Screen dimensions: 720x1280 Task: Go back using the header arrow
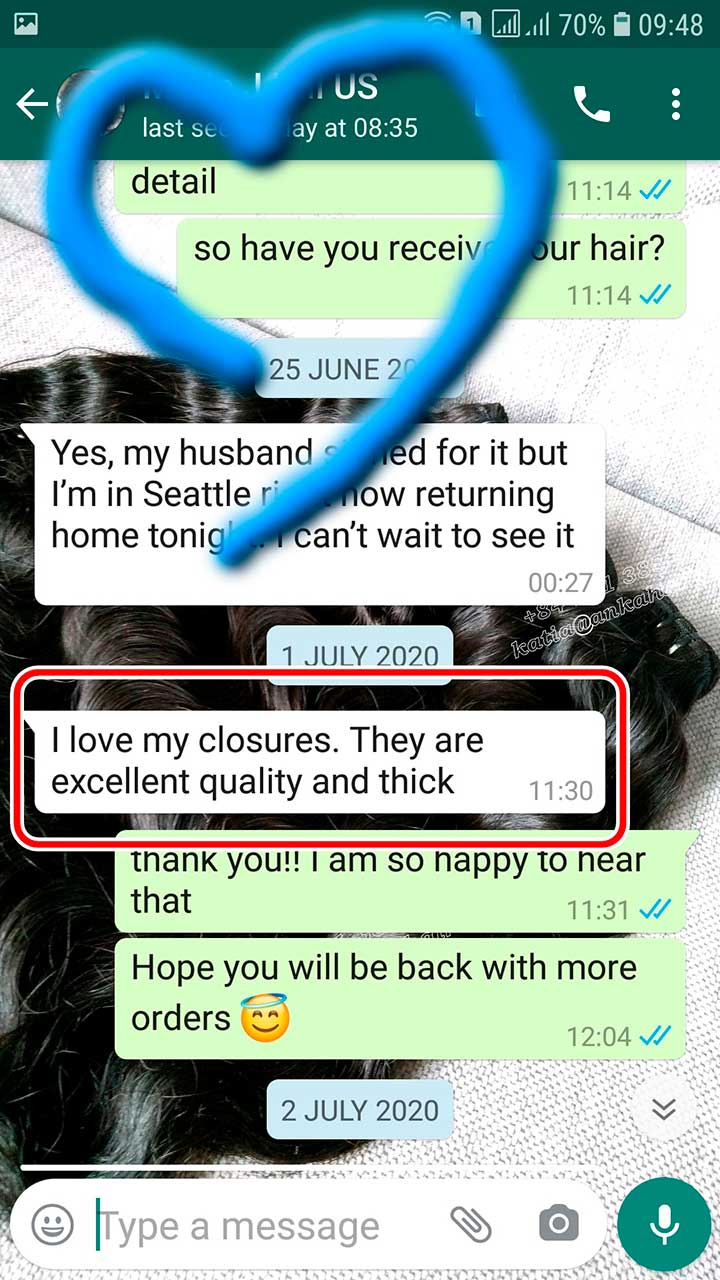coord(32,104)
